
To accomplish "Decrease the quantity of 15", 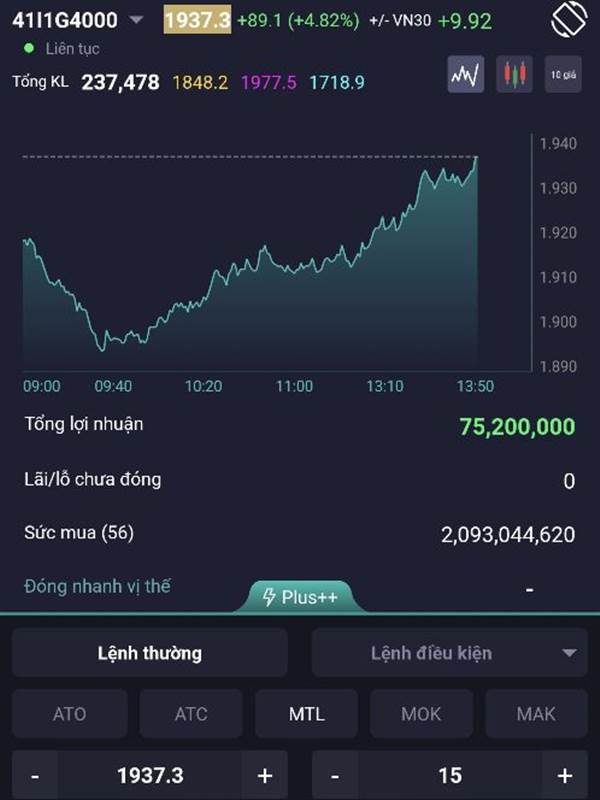I will coord(335,775).
